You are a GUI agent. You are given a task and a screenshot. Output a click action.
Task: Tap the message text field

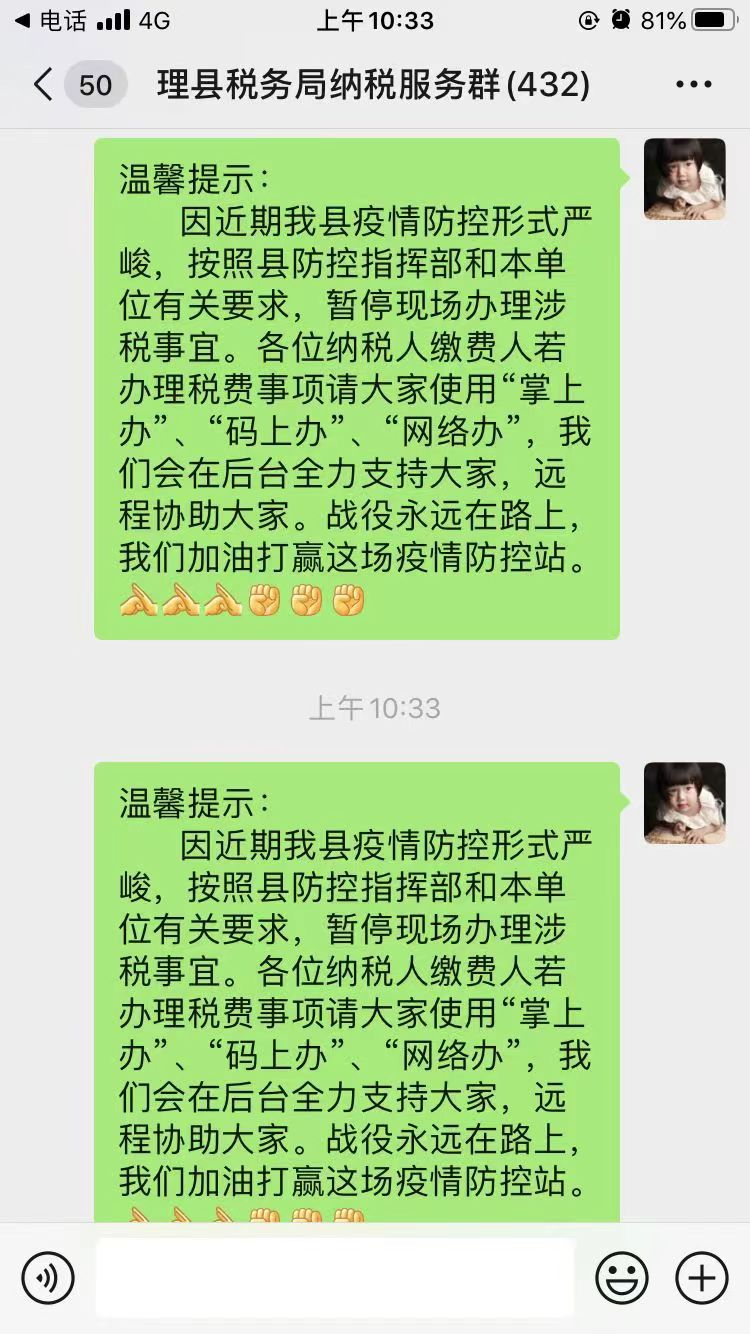point(335,1277)
